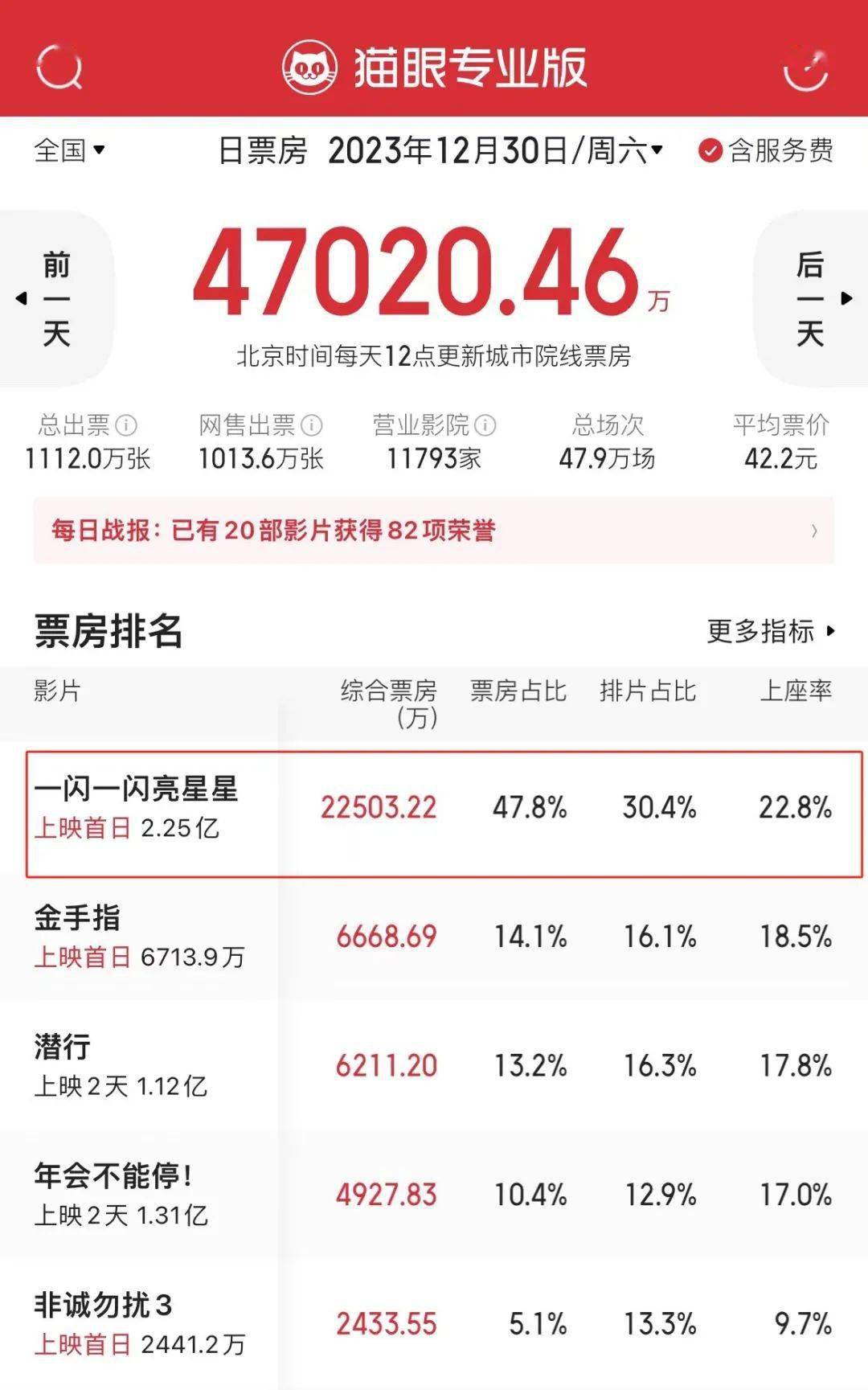
Task: Open the movie 年会不能停!
Action: 113,1176
